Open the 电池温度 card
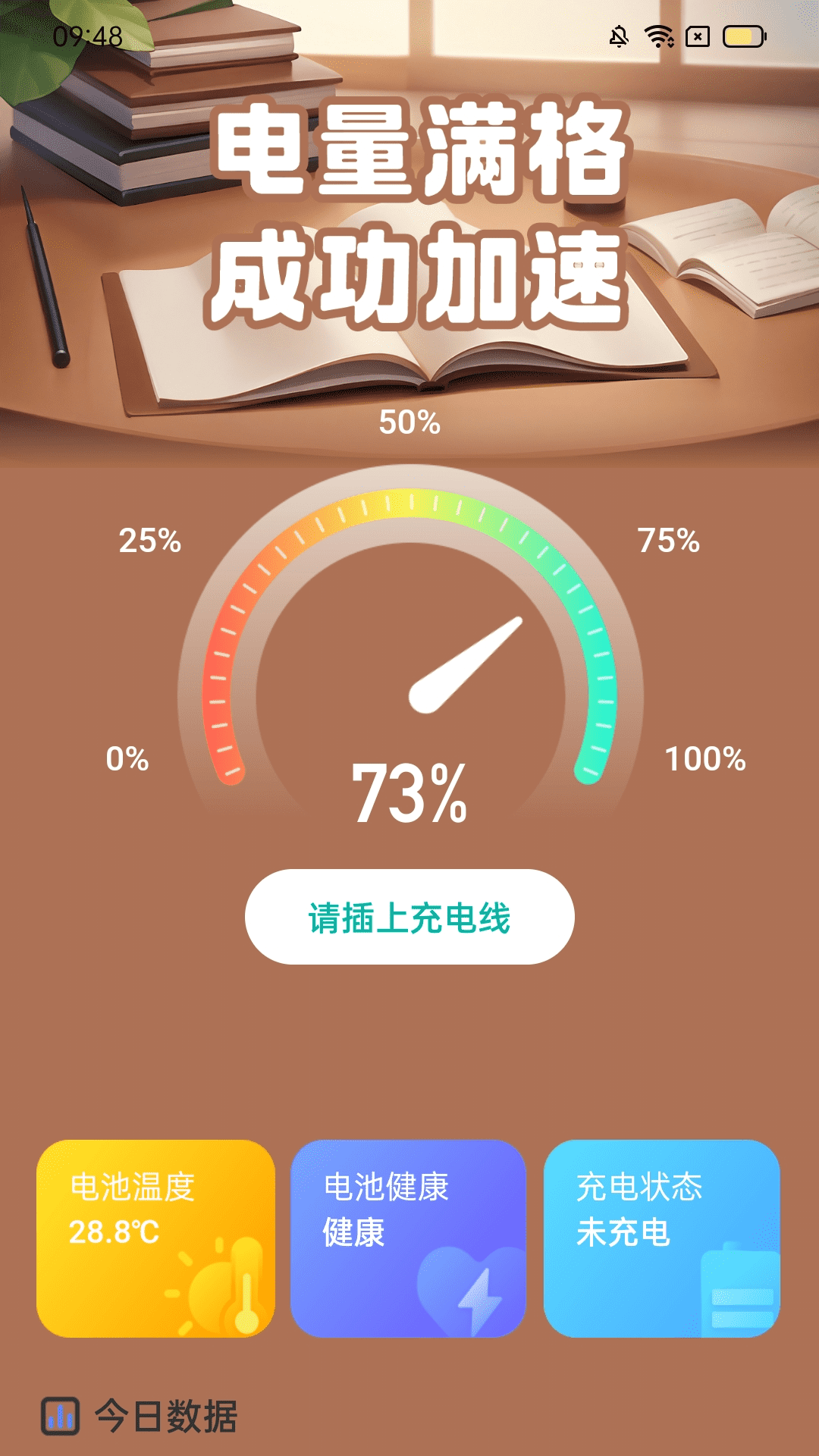 point(155,1238)
